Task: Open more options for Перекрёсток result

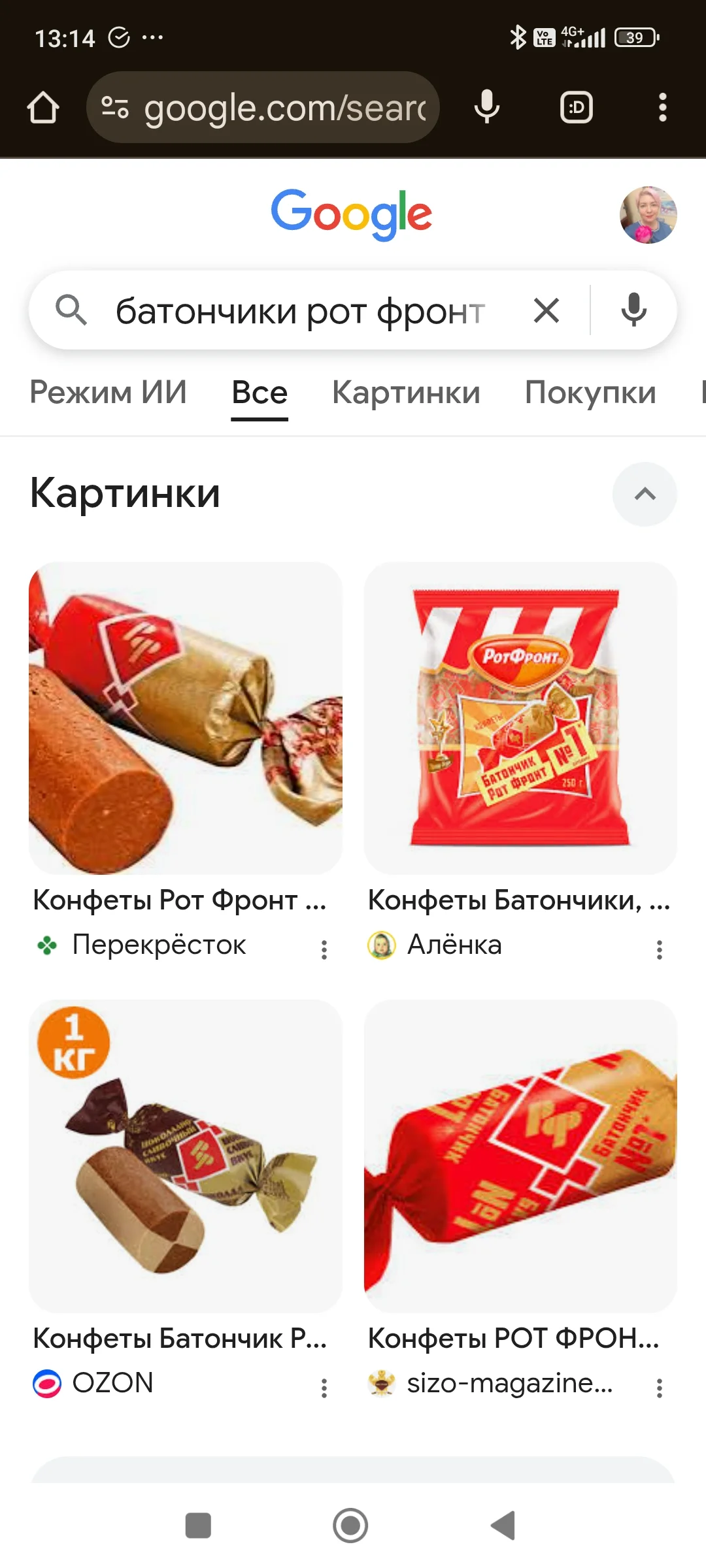Action: click(x=324, y=949)
